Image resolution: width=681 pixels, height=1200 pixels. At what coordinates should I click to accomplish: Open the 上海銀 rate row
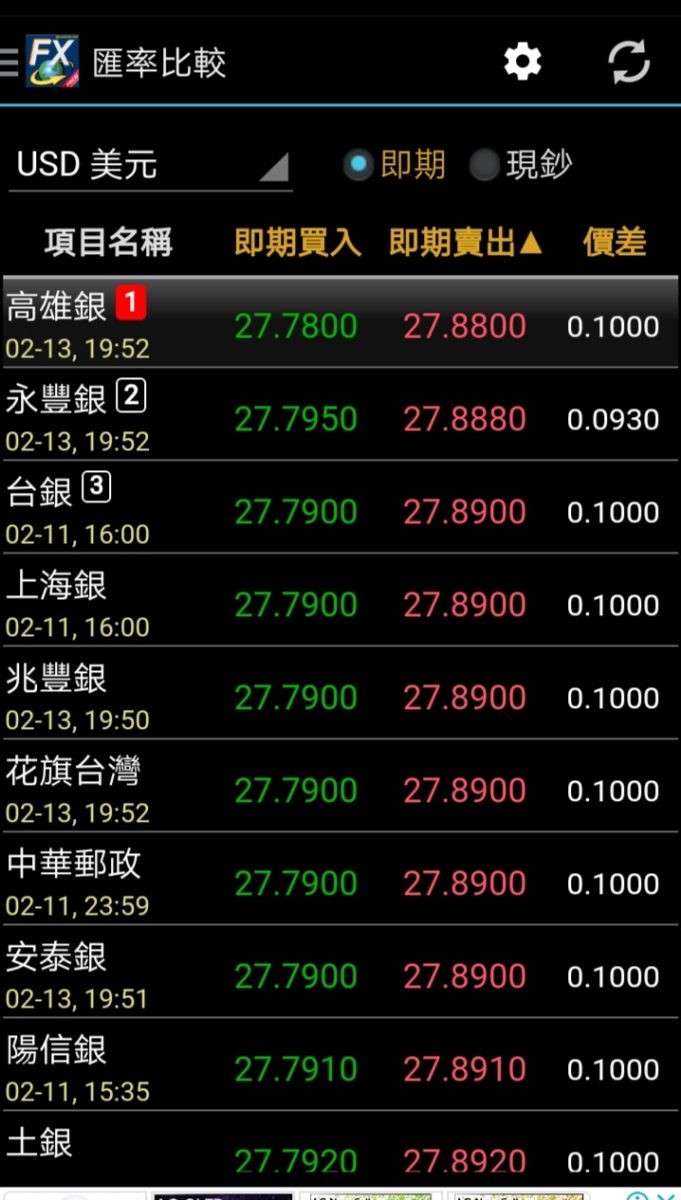340,601
